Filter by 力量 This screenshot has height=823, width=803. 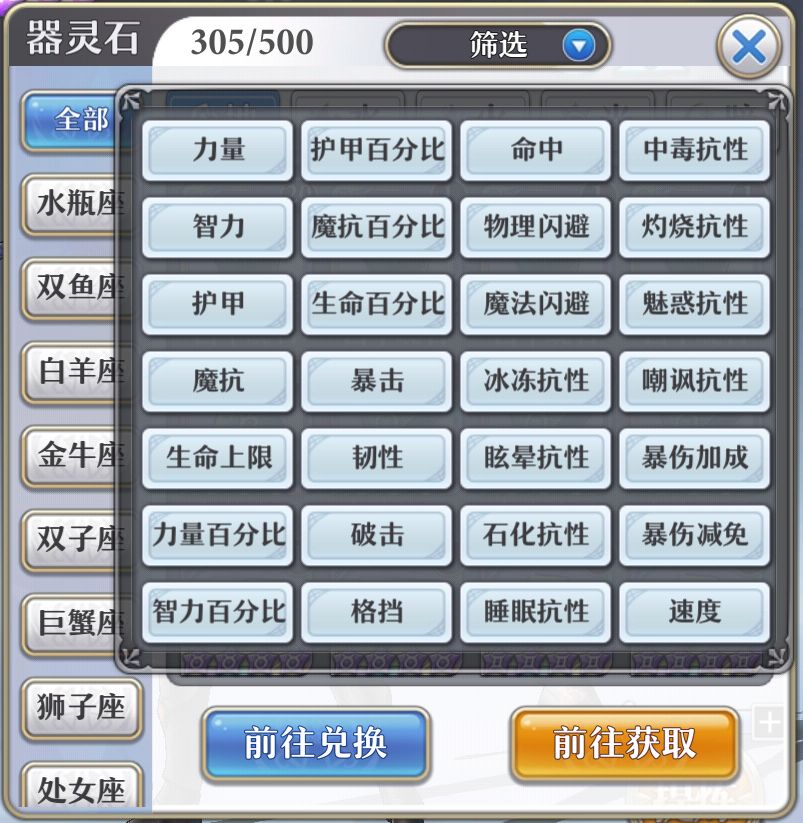pos(218,150)
